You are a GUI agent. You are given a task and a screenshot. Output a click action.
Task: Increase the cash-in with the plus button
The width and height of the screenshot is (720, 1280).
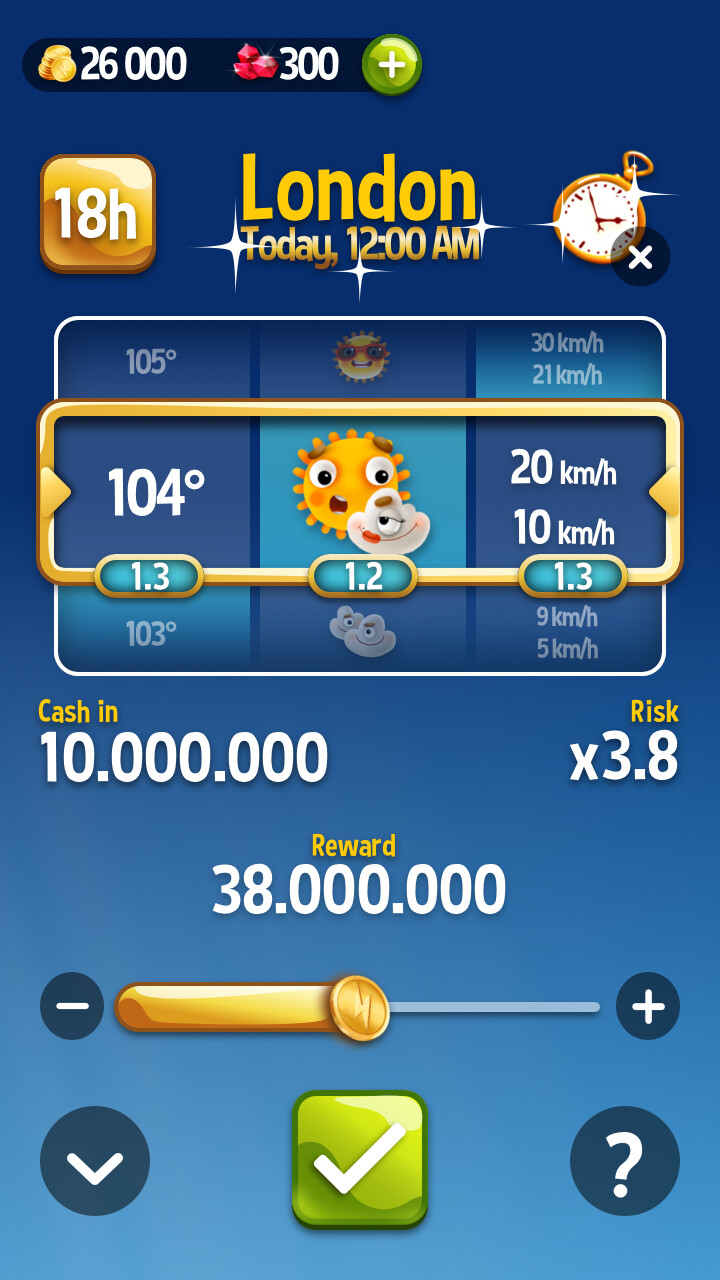(647, 1006)
